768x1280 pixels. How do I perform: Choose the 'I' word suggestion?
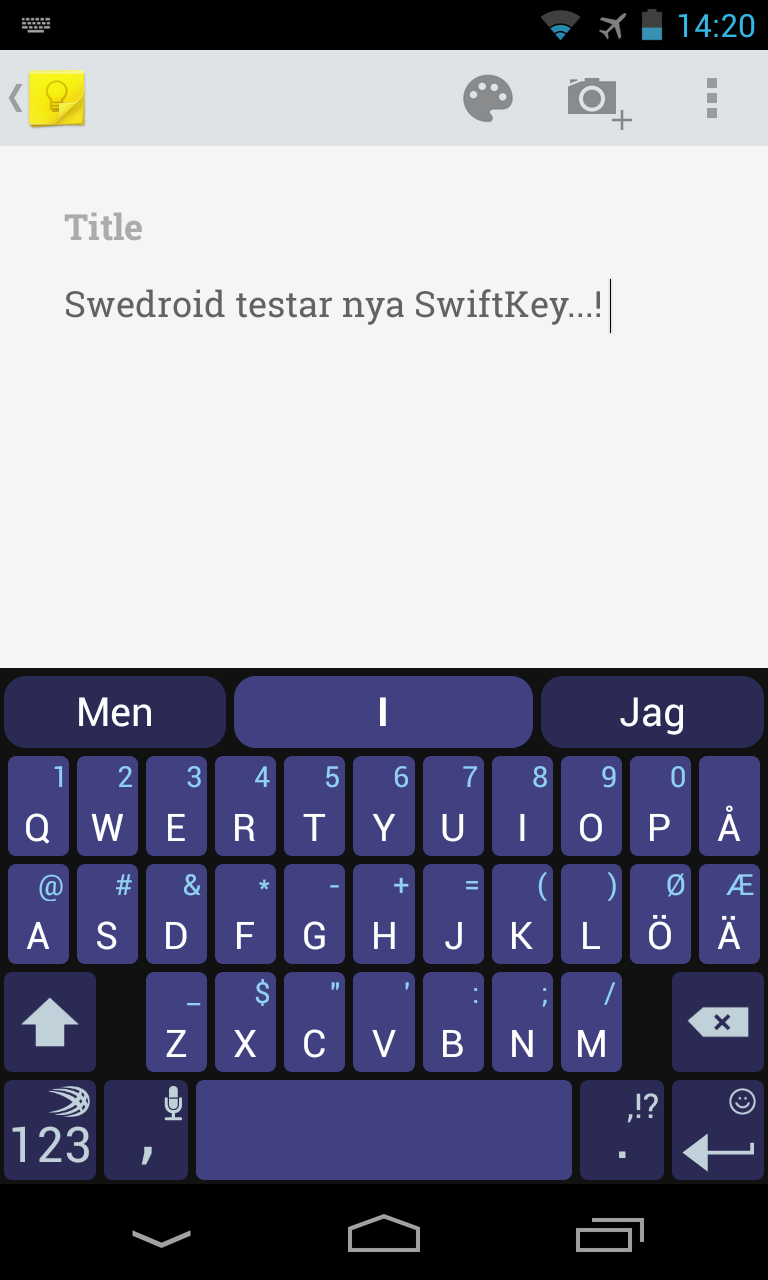tap(383, 712)
